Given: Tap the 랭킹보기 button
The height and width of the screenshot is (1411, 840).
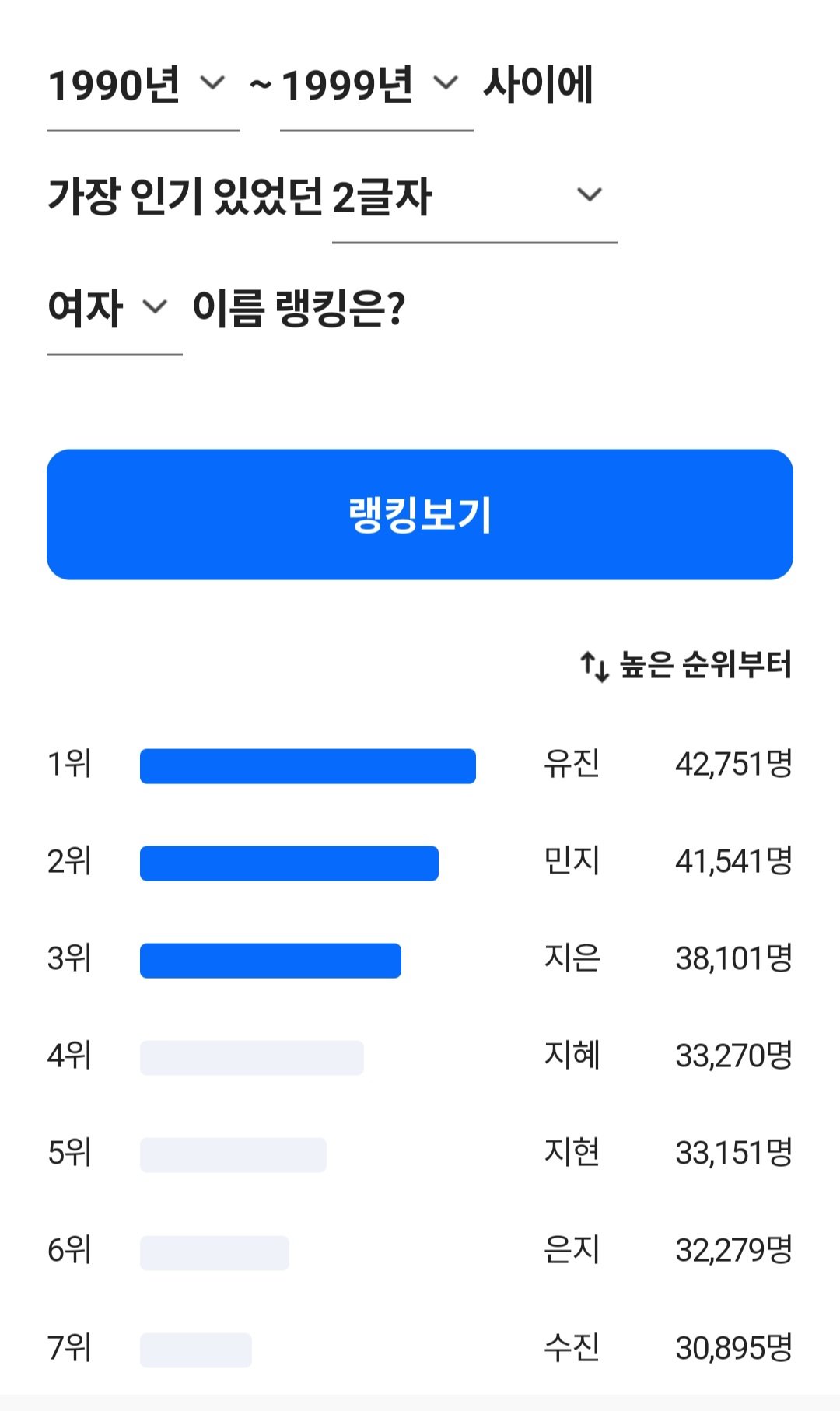Looking at the screenshot, I should [x=420, y=514].
